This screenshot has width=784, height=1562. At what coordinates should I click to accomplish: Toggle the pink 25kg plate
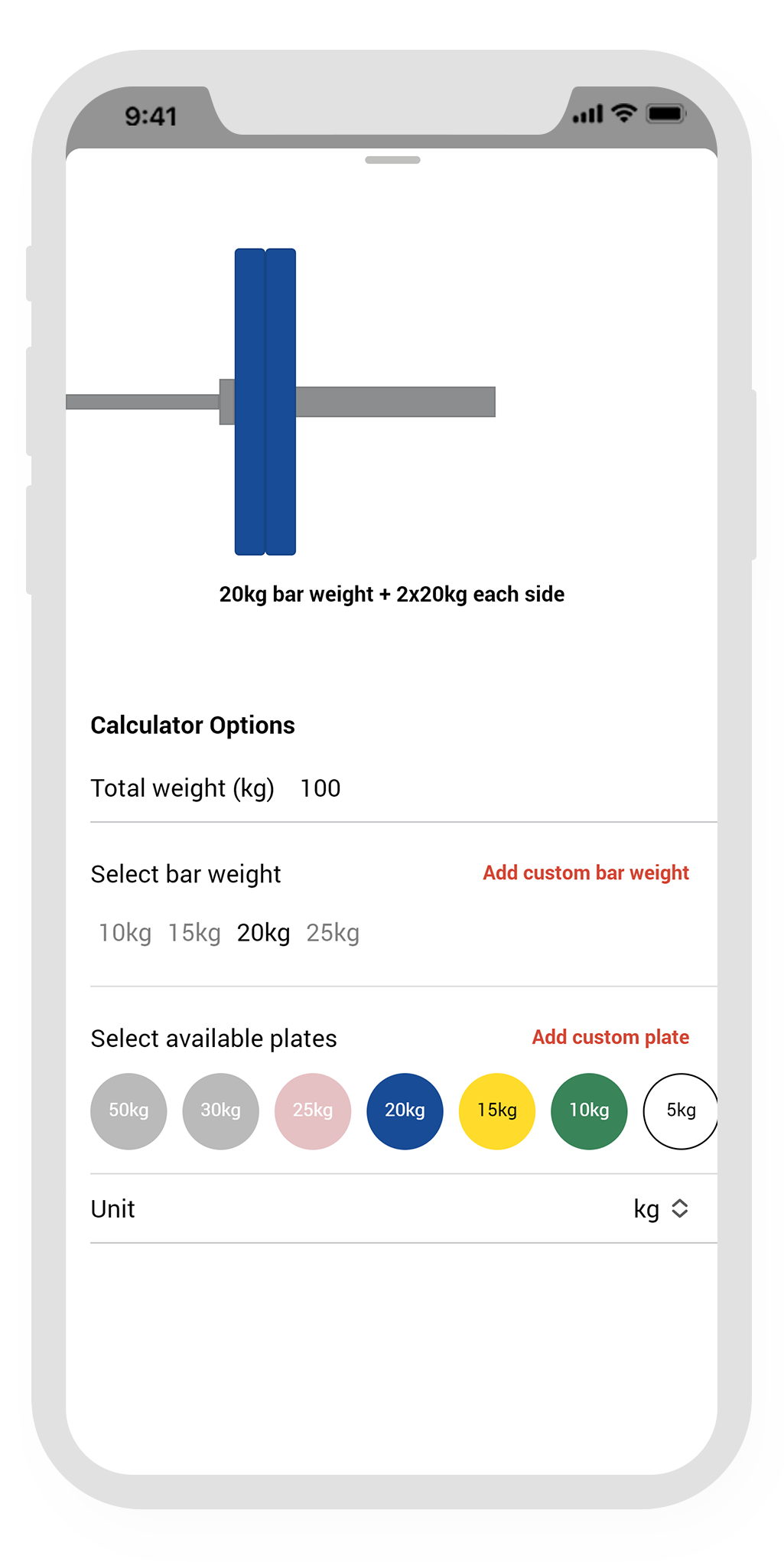pyautogui.click(x=313, y=1111)
